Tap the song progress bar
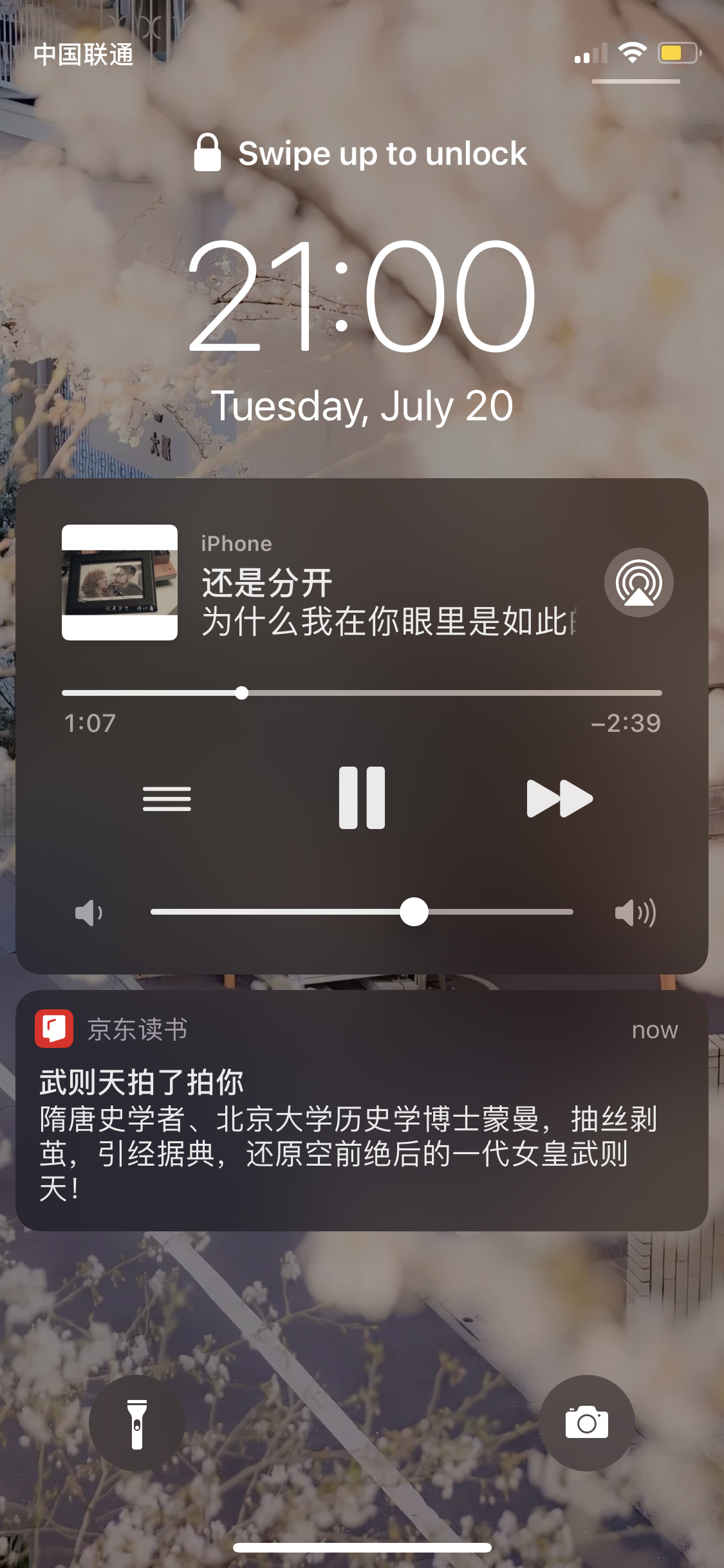Screen dimensions: 724x1568 (x=362, y=693)
